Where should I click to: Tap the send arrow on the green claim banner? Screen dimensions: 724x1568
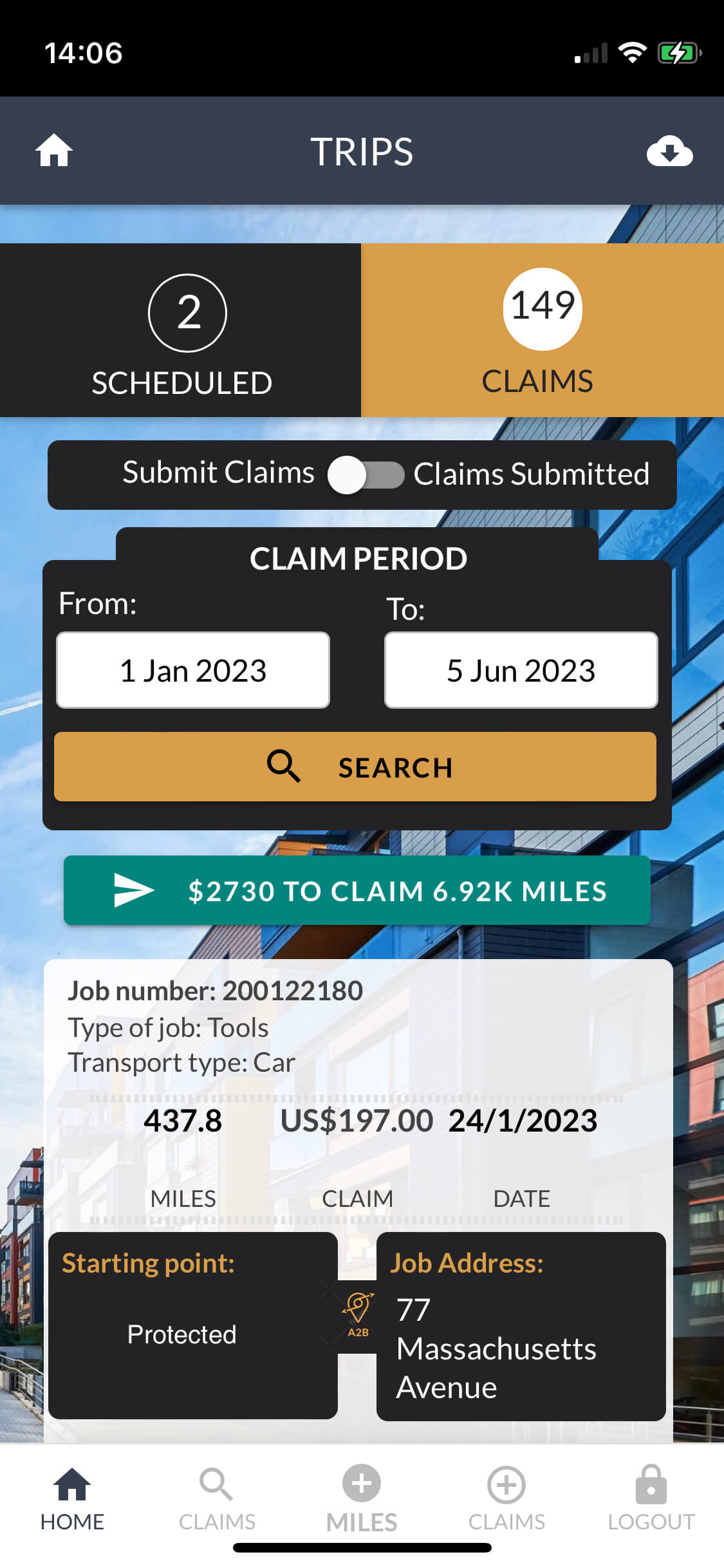pos(134,891)
